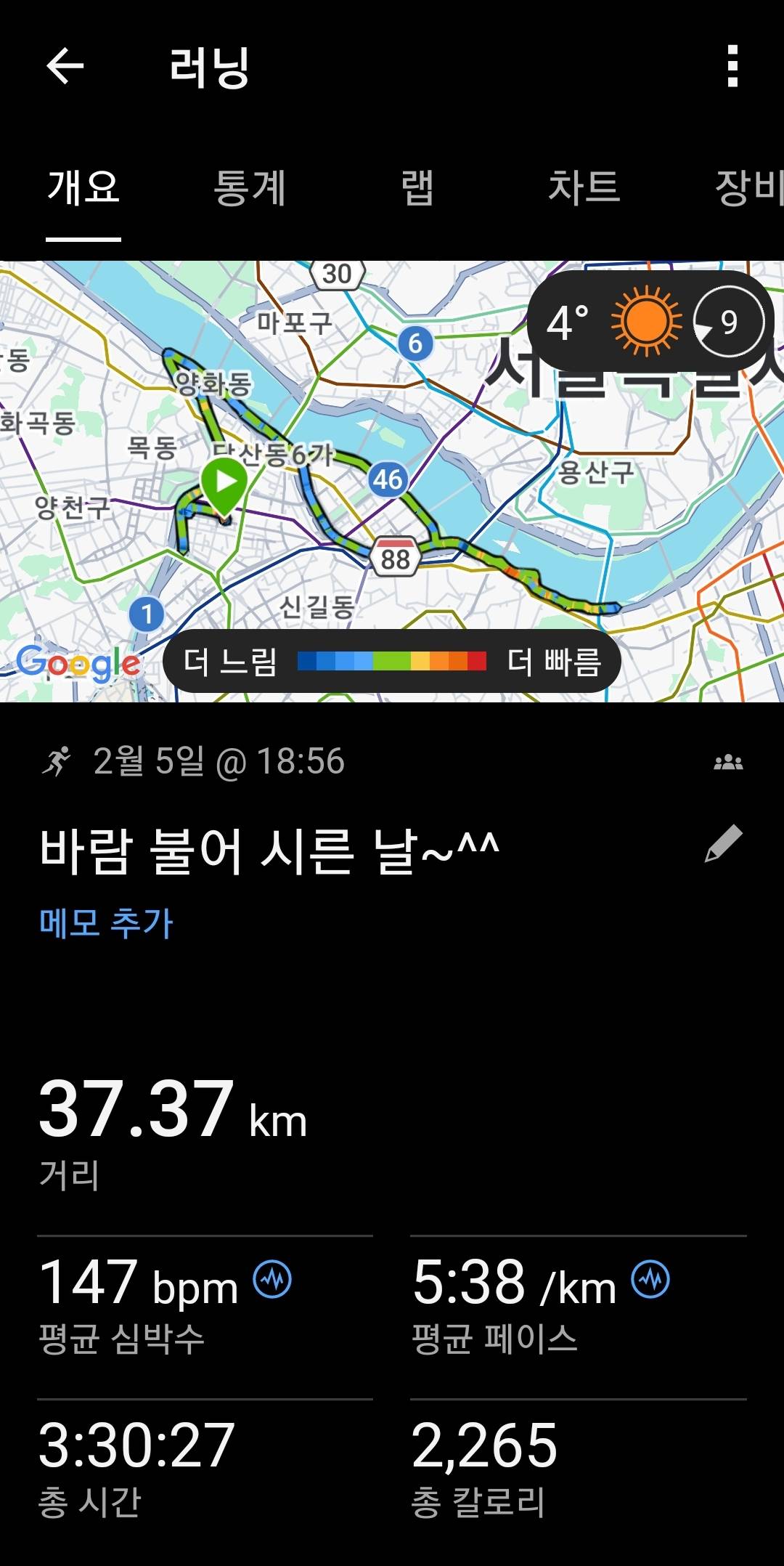Open the 차트 tab

[x=584, y=187]
